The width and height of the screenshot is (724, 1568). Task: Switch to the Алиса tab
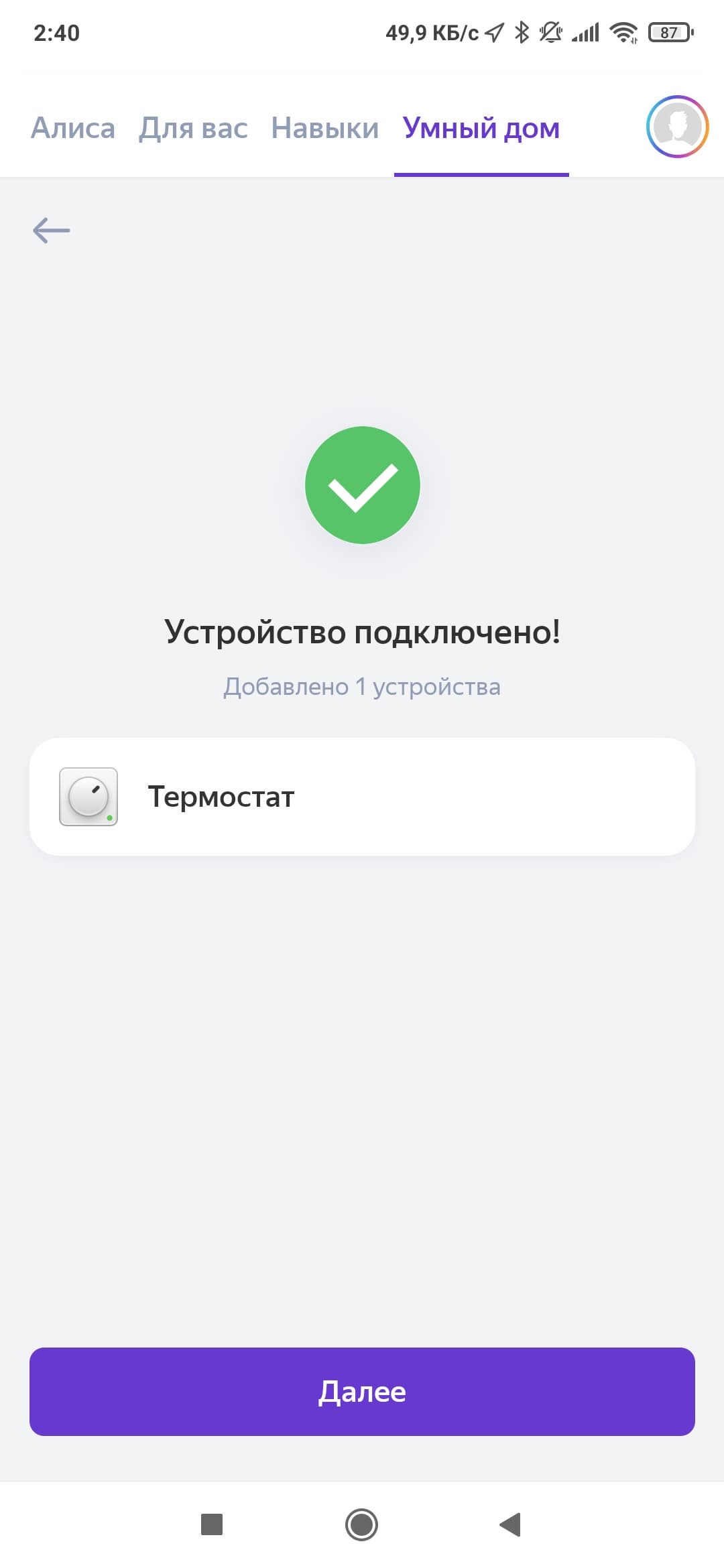coord(73,128)
